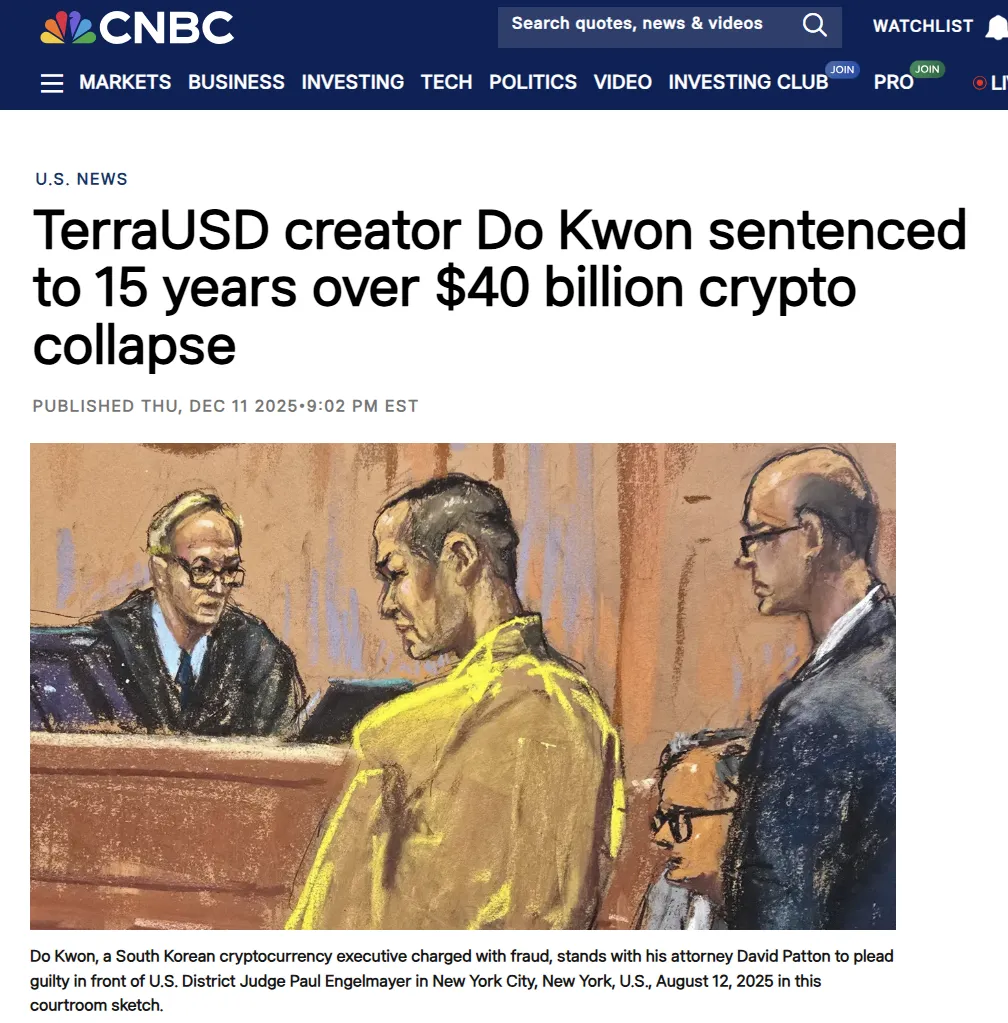The width and height of the screenshot is (1008, 1023).
Task: Open the Tech section
Action: click(x=446, y=82)
